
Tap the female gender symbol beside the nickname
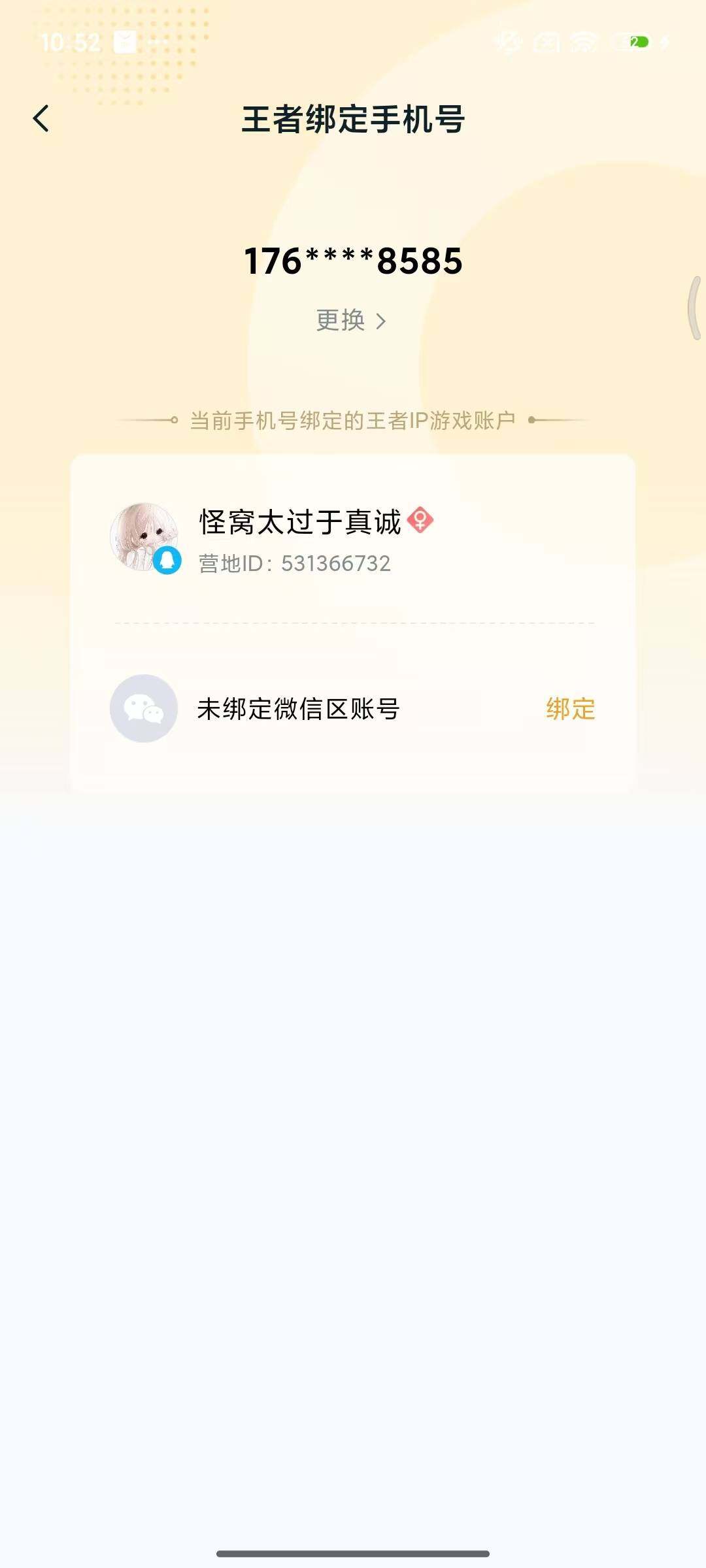pyautogui.click(x=419, y=520)
